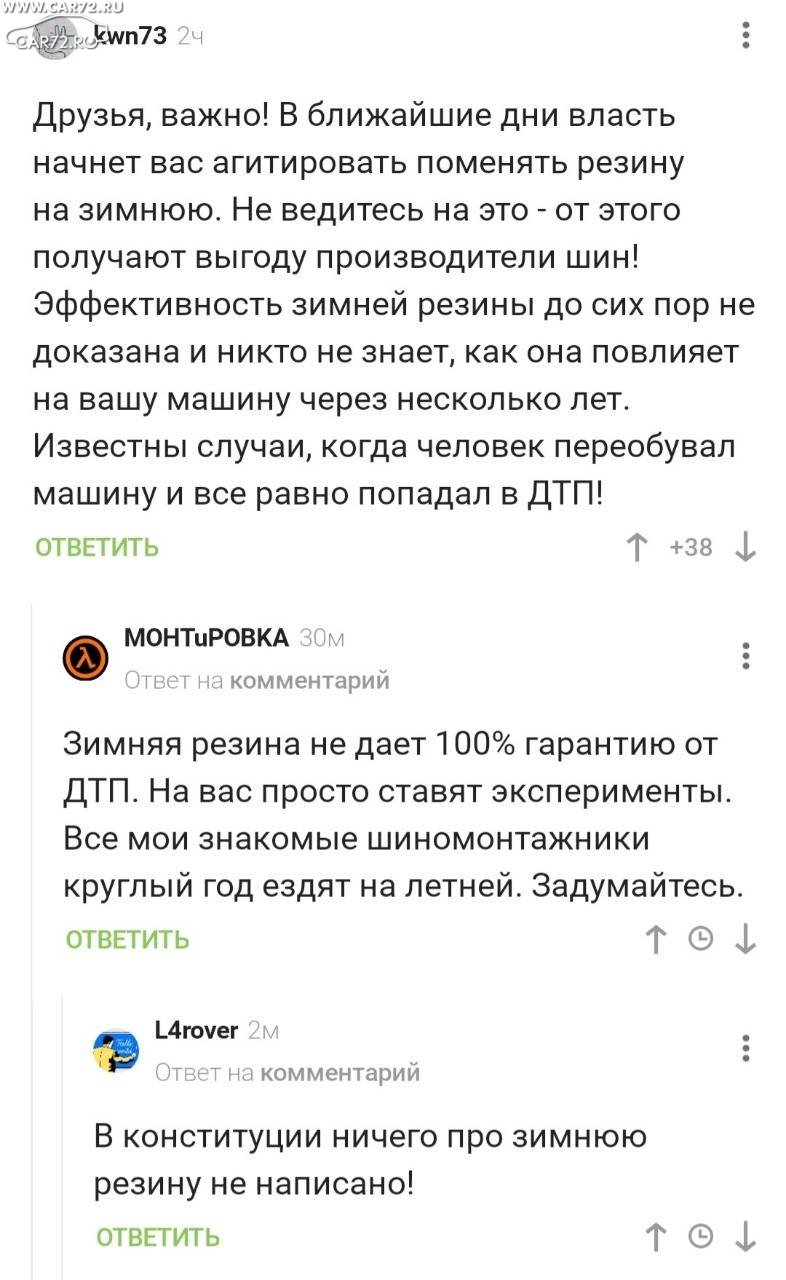Reply to L4rover's comment about the constitution
This screenshot has width=786, height=1280.
[158, 1237]
